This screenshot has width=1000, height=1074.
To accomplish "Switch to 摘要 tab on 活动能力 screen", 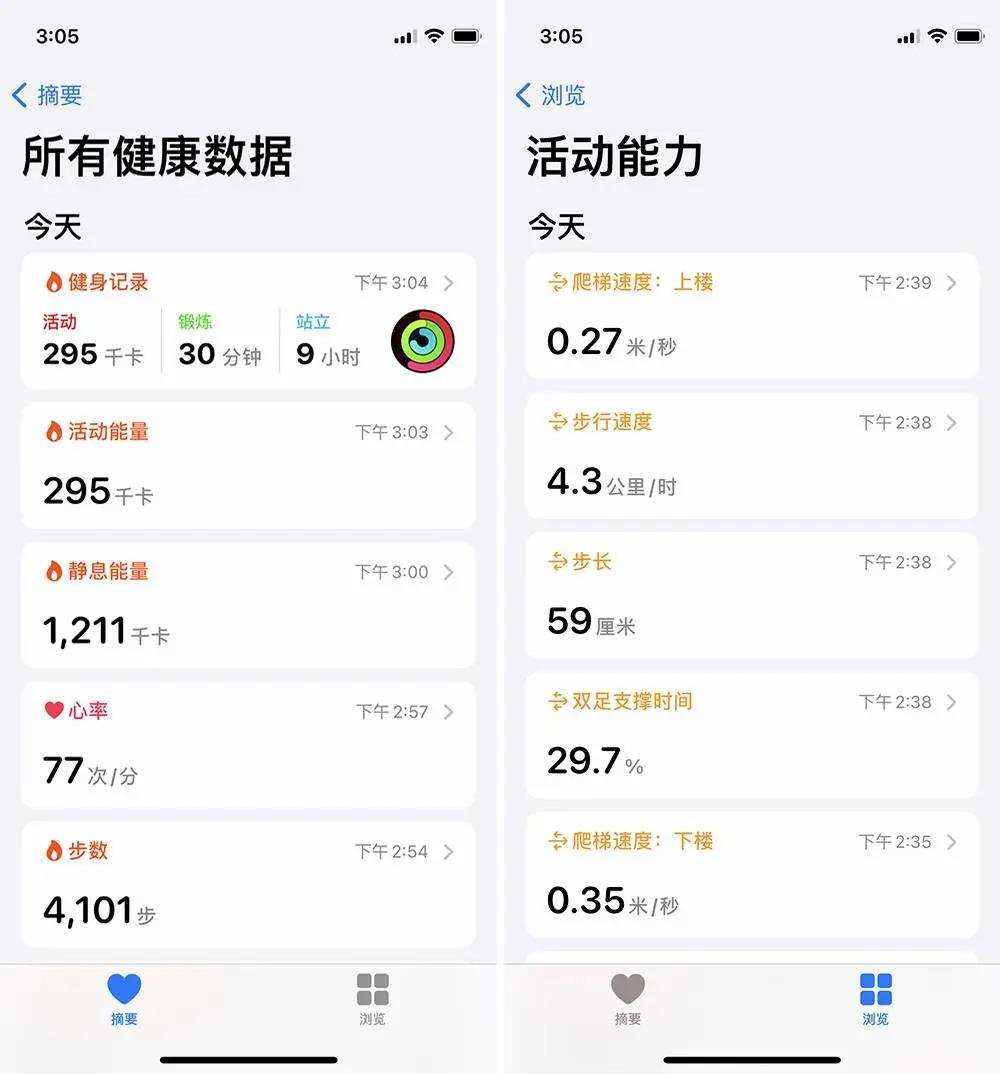I will [628, 1000].
